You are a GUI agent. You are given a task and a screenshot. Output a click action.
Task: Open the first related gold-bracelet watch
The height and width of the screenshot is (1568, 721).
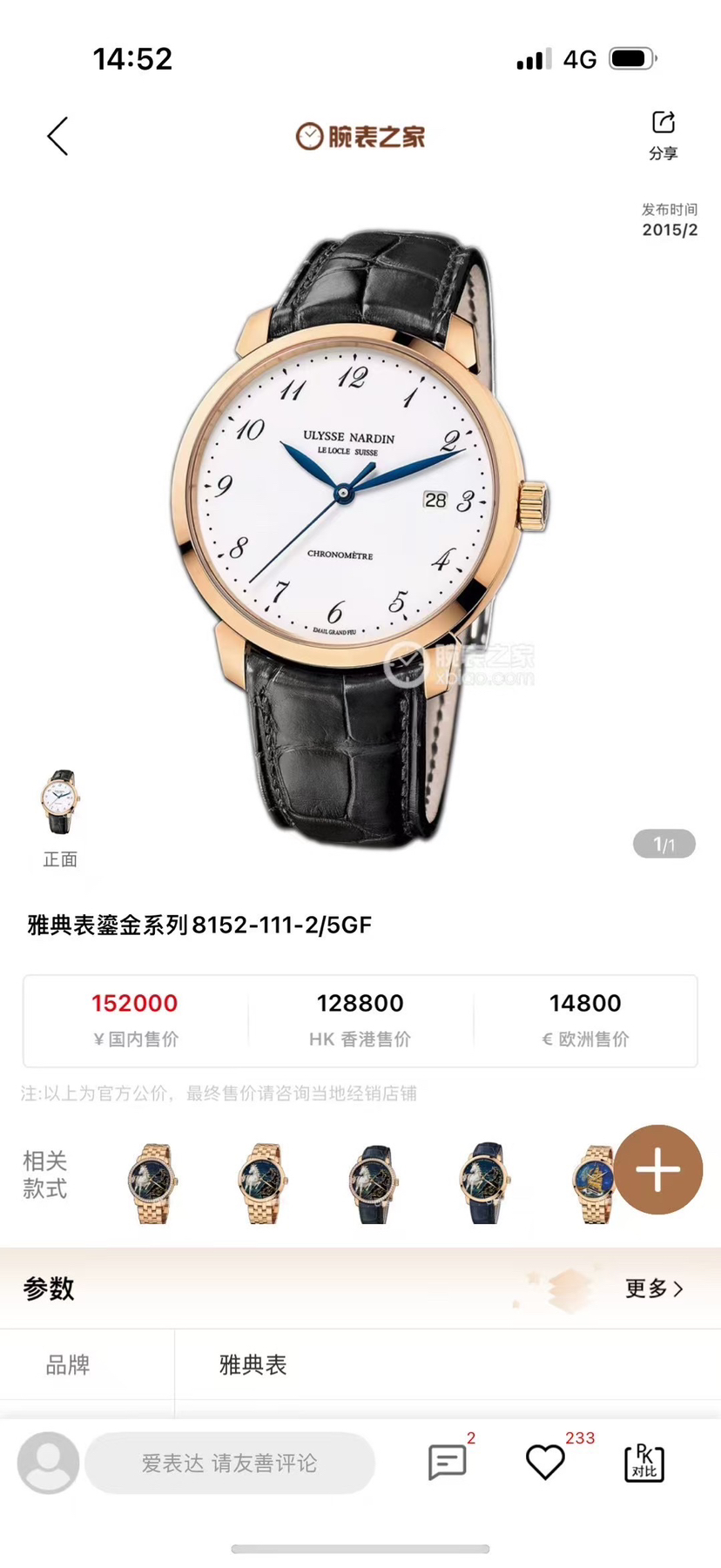[x=153, y=1184]
